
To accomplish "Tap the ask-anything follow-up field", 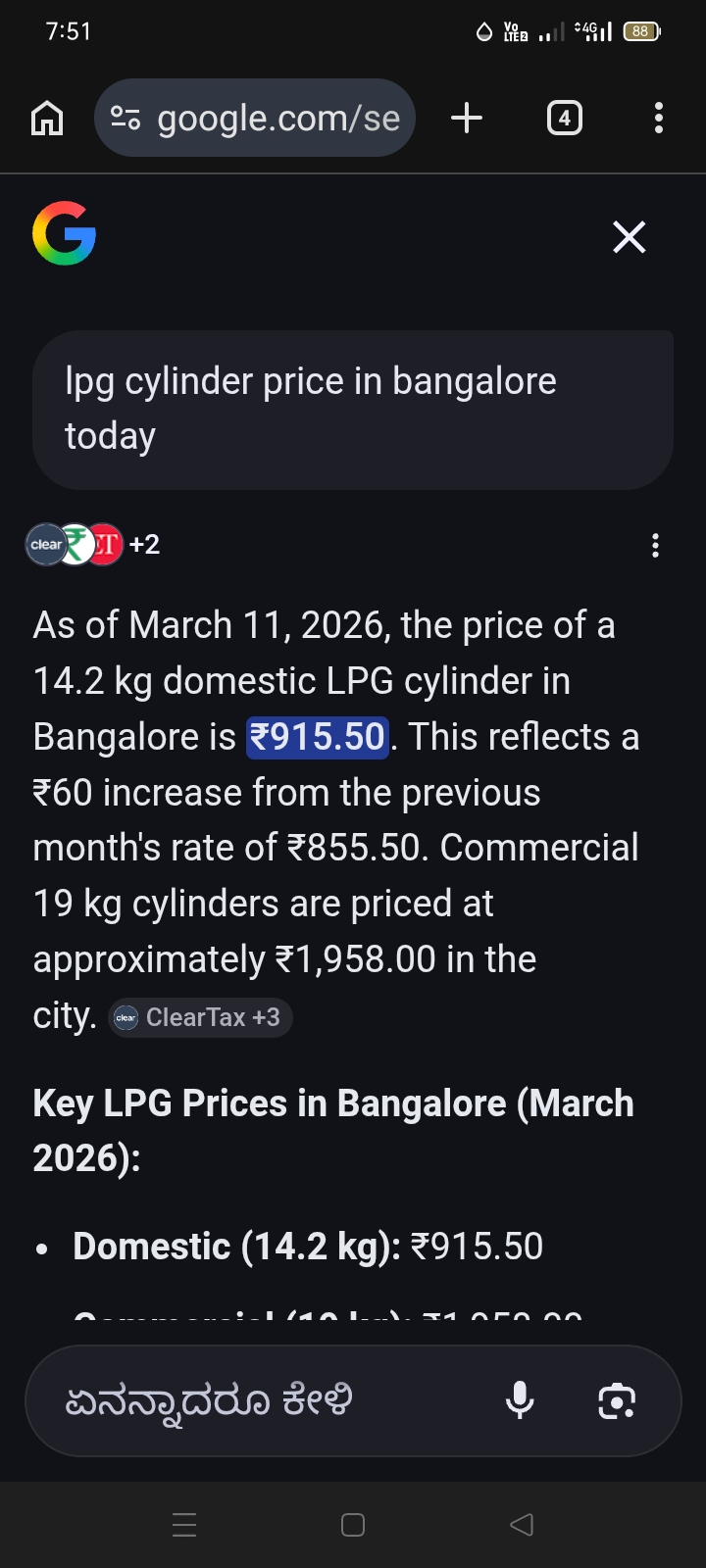I will click(x=265, y=1400).
